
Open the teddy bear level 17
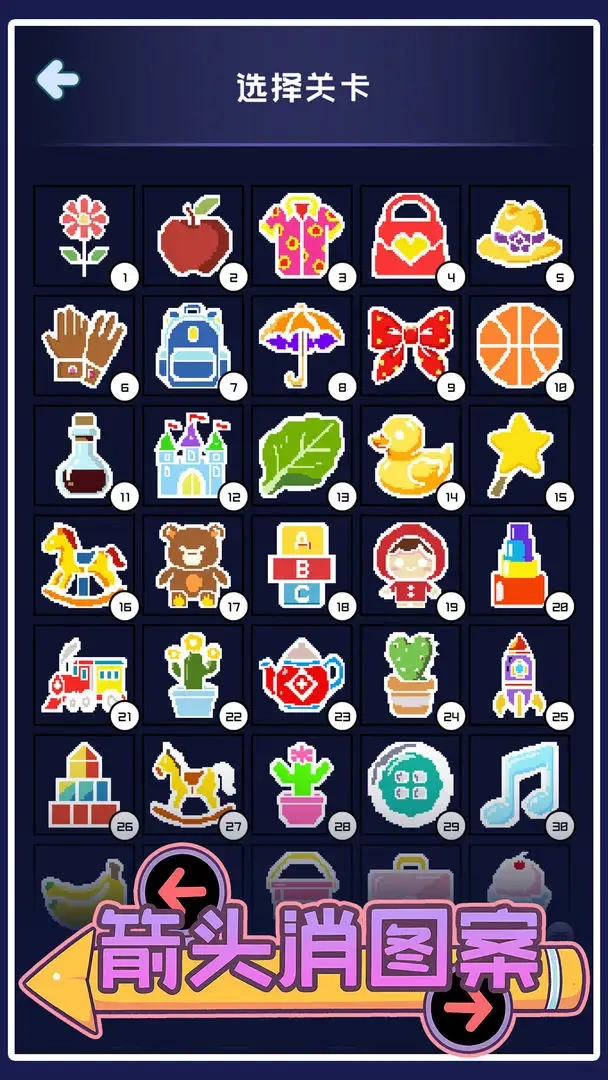point(193,566)
